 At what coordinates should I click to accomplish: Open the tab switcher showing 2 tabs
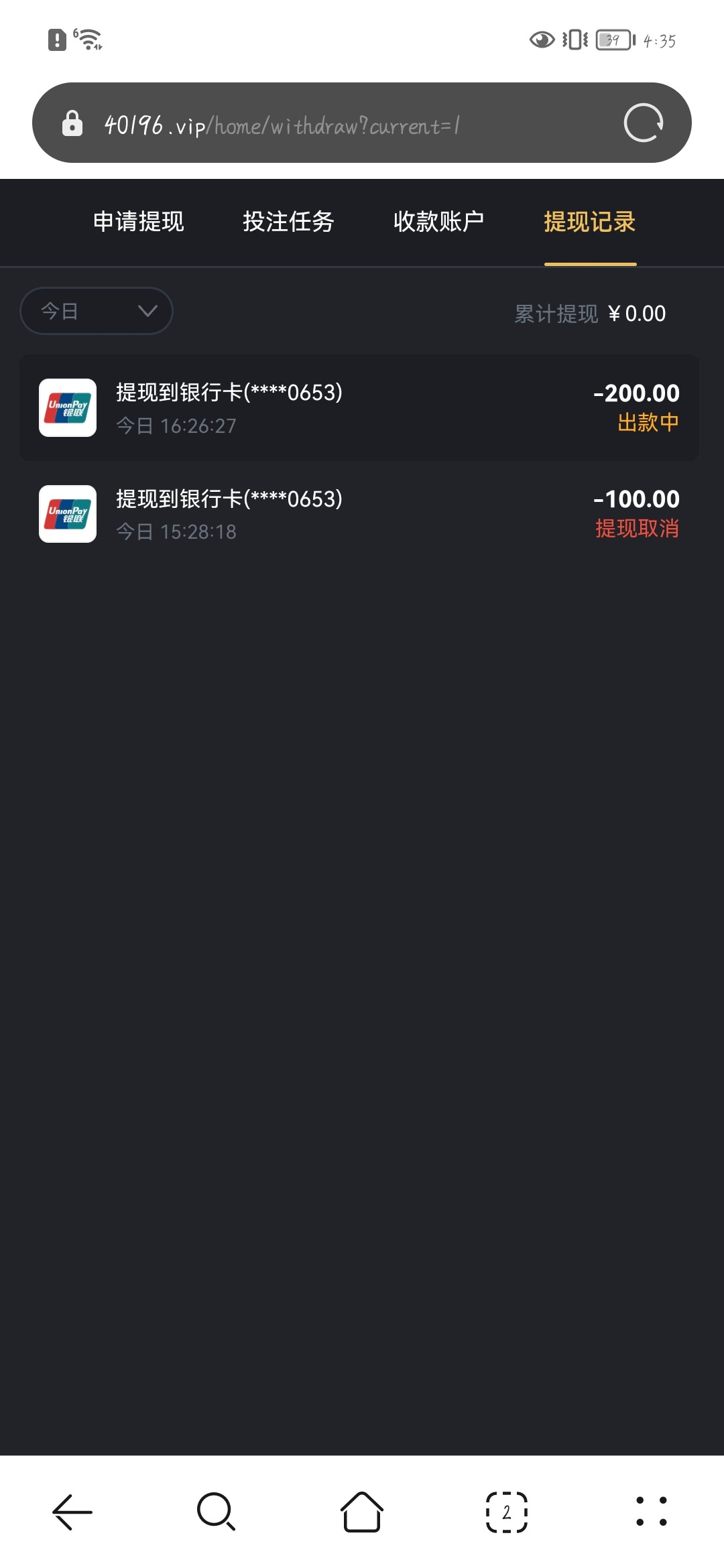[507, 1512]
